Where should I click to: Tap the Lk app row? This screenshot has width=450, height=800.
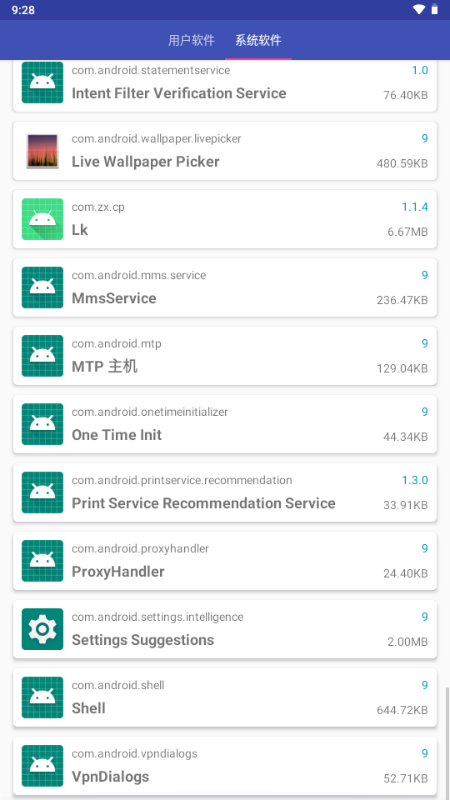coord(225,219)
